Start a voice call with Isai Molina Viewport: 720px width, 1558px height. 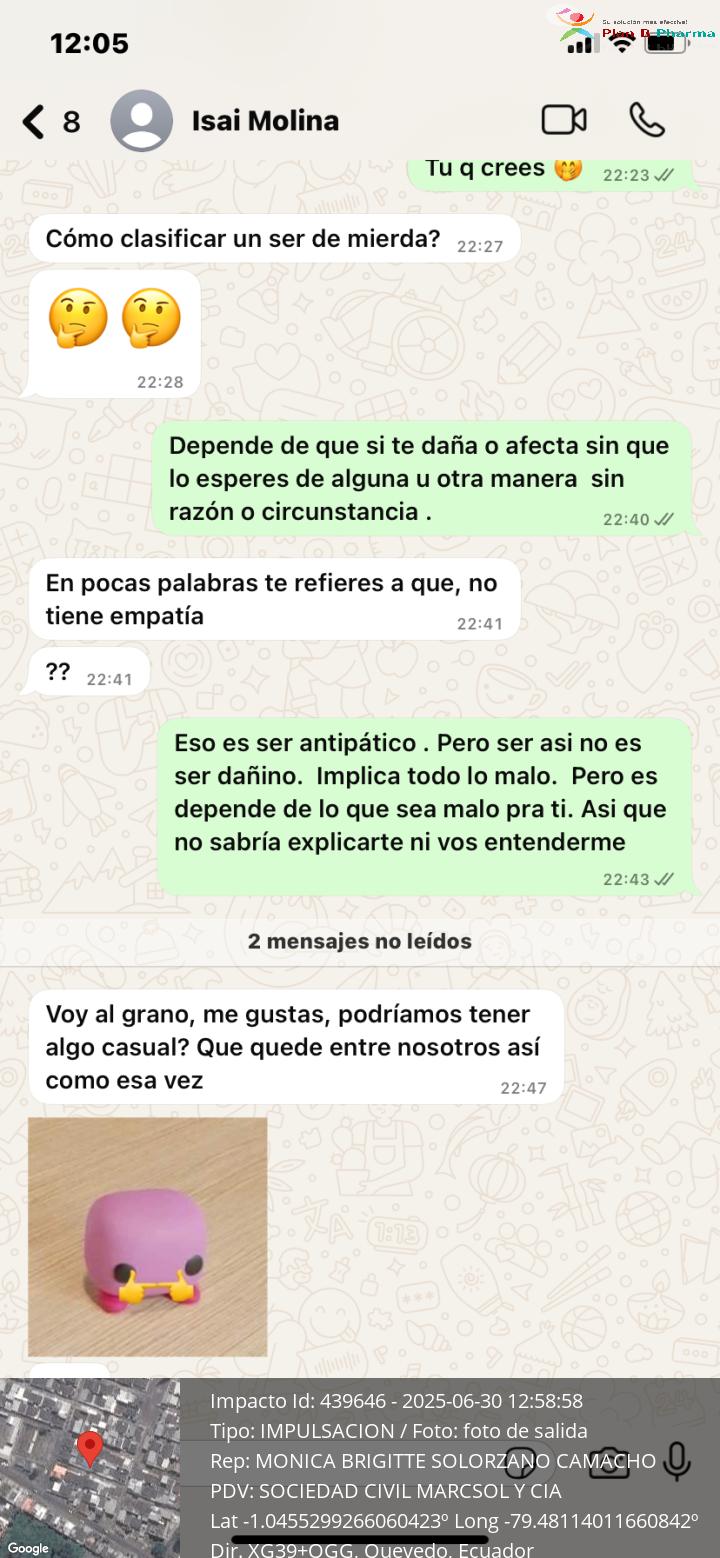pos(647,120)
